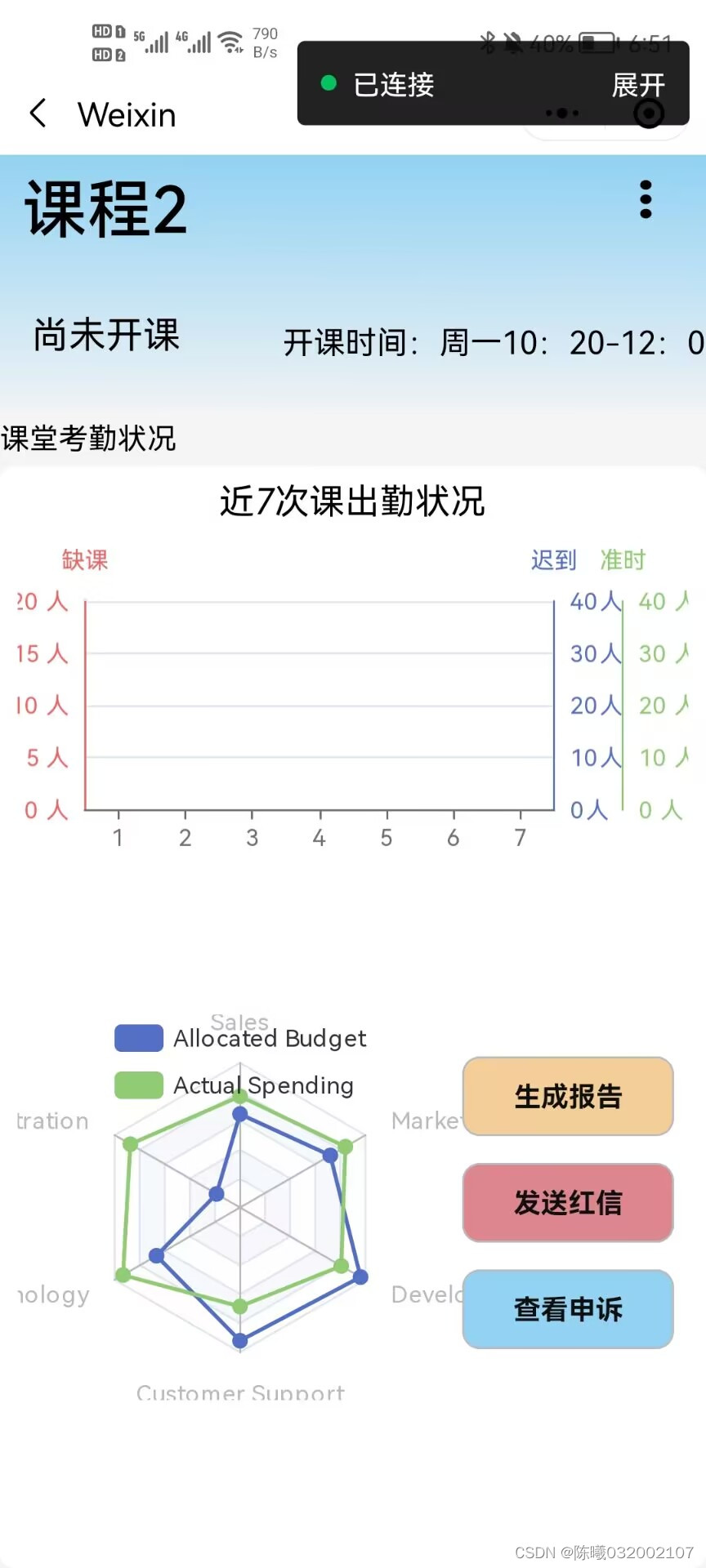
Task: Open the three-dot options menu near 课程2
Action: pyautogui.click(x=645, y=198)
